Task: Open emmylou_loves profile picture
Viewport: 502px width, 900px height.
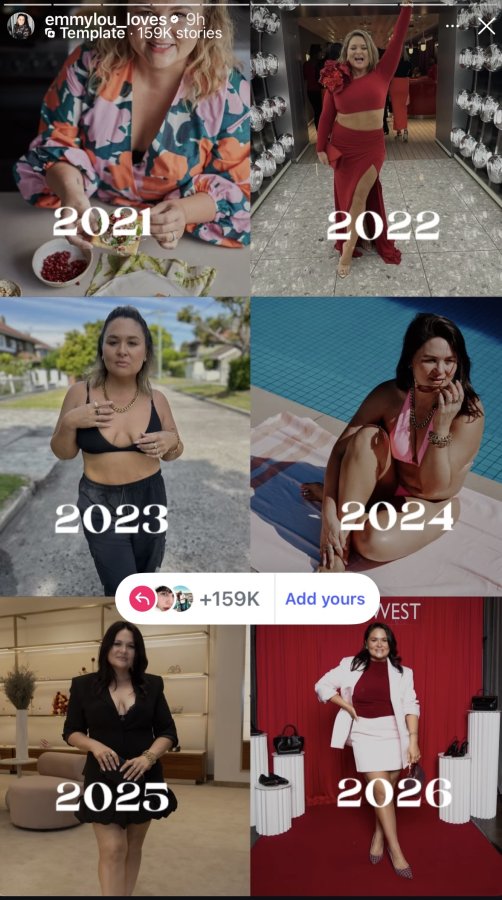Action: pos(21,26)
